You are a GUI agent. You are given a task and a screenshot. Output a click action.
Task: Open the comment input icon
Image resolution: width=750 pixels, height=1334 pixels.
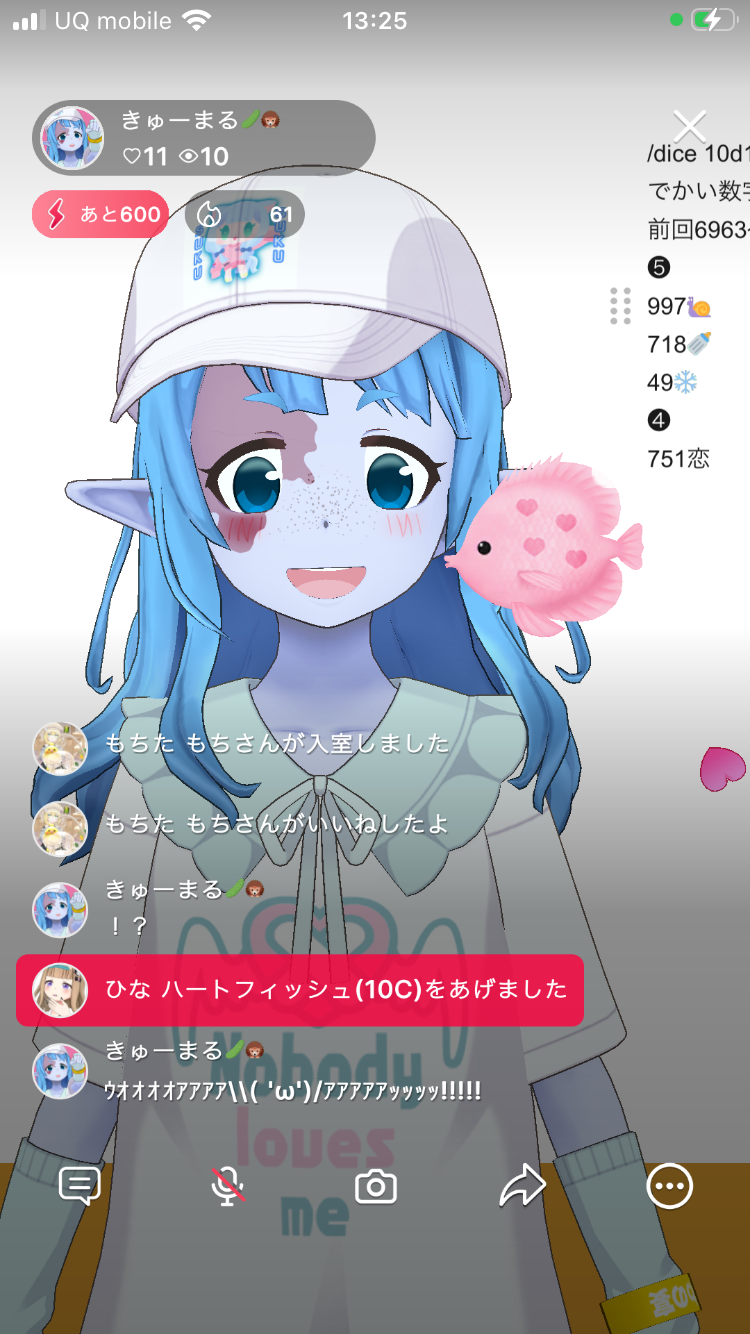pyautogui.click(x=80, y=1187)
